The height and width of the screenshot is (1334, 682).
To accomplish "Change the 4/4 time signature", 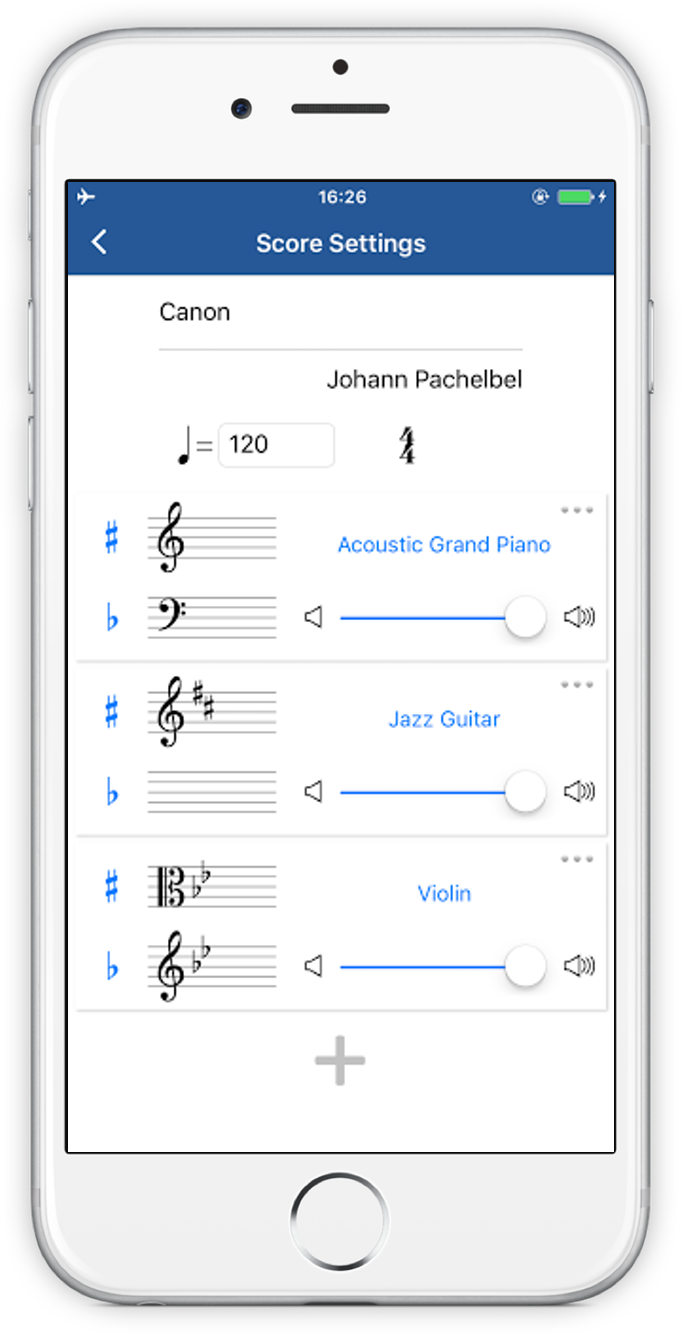I will point(406,446).
